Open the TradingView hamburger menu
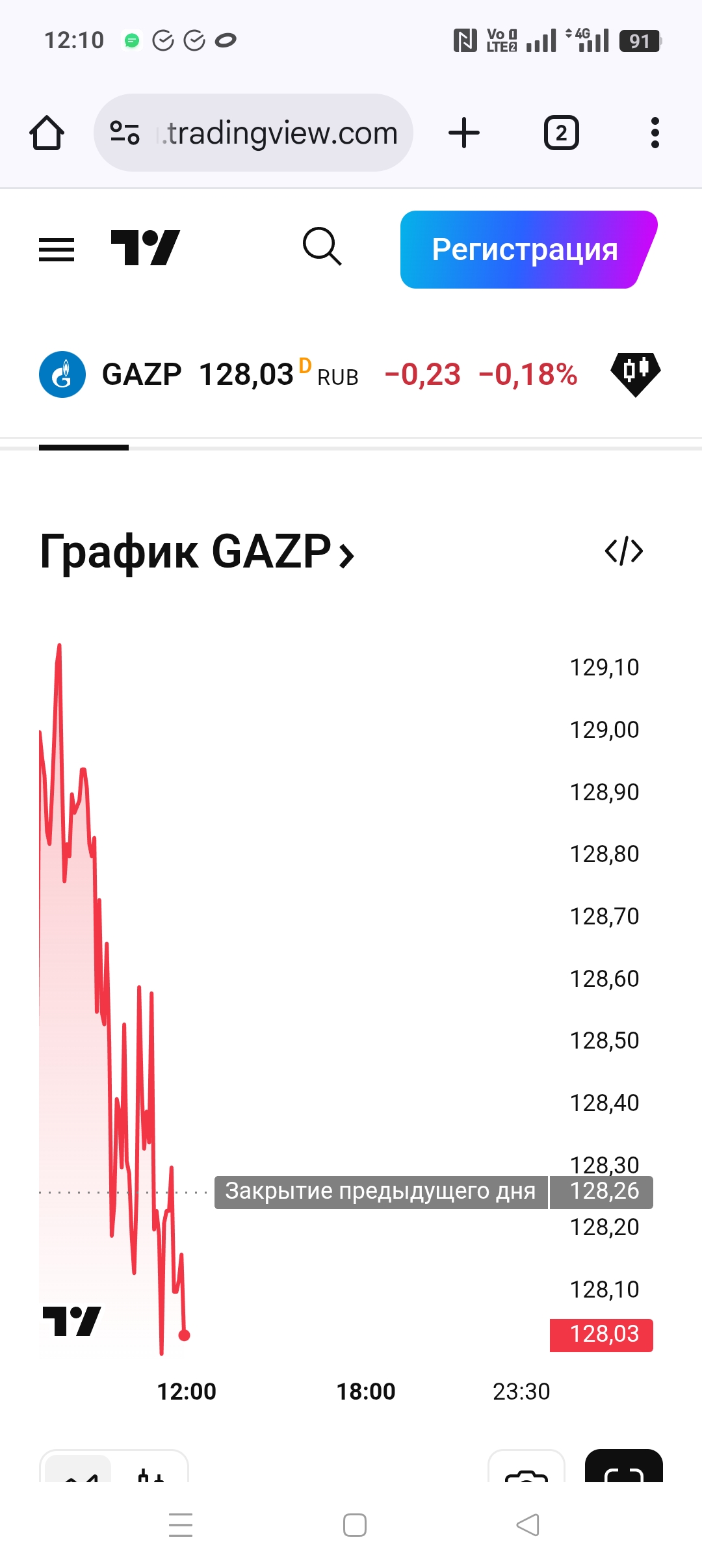The image size is (702, 1568). point(57,250)
